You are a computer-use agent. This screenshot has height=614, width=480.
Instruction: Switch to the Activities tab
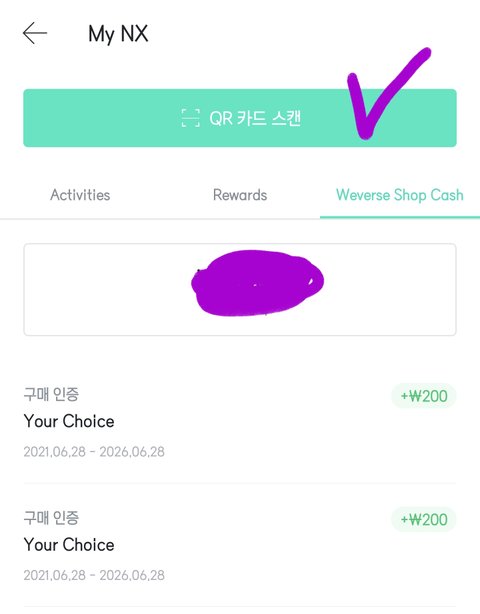(x=80, y=195)
